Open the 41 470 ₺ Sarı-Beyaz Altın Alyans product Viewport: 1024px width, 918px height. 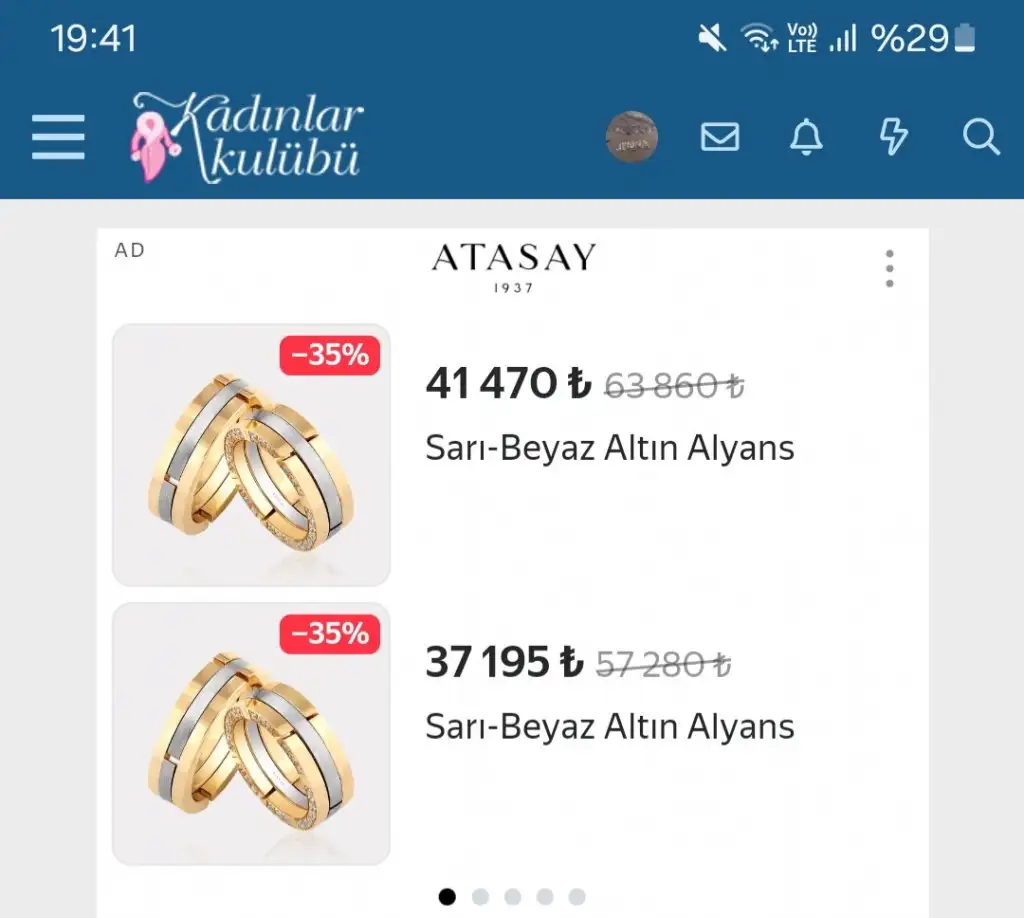click(609, 448)
